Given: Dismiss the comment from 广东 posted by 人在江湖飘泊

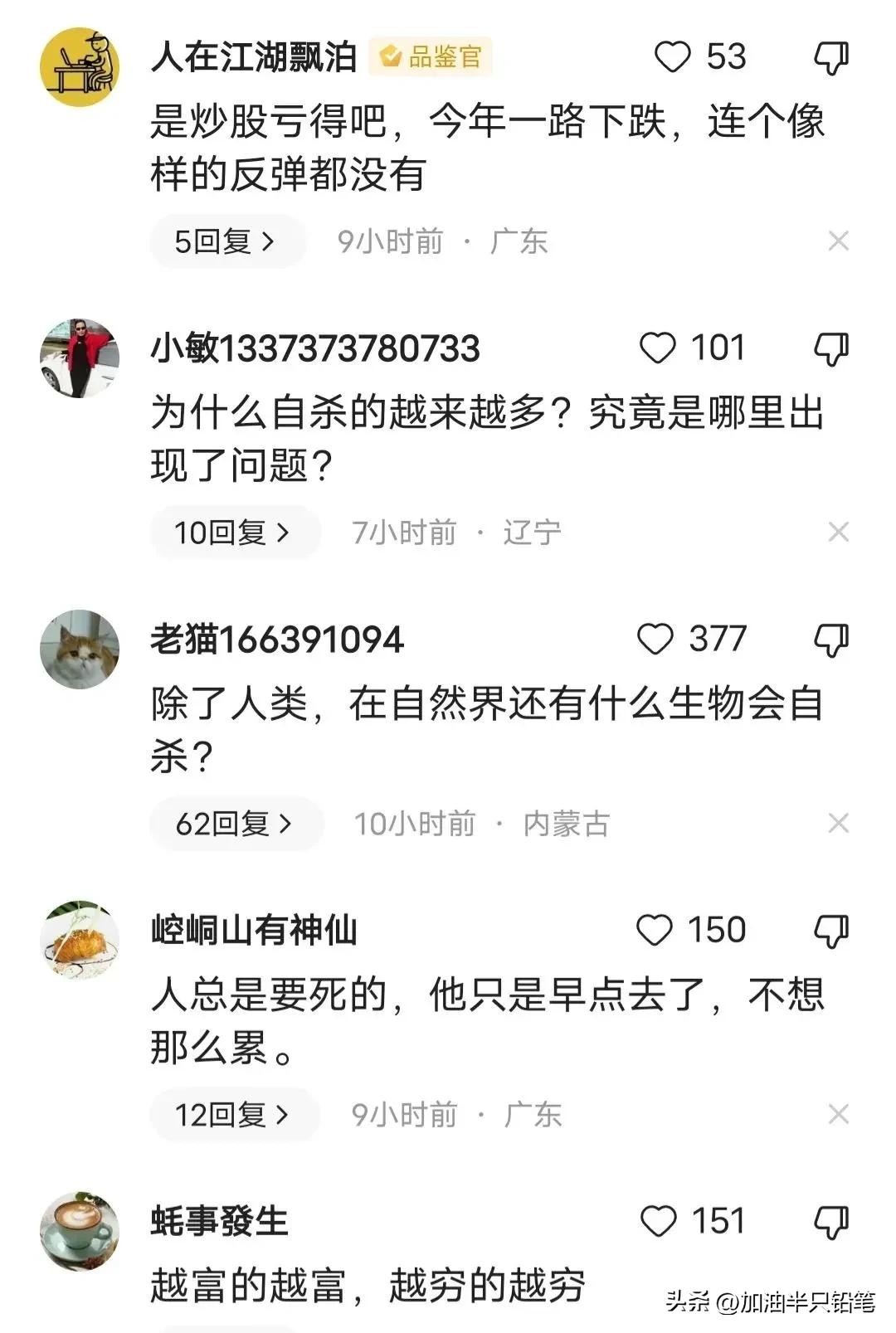Looking at the screenshot, I should [x=839, y=241].
